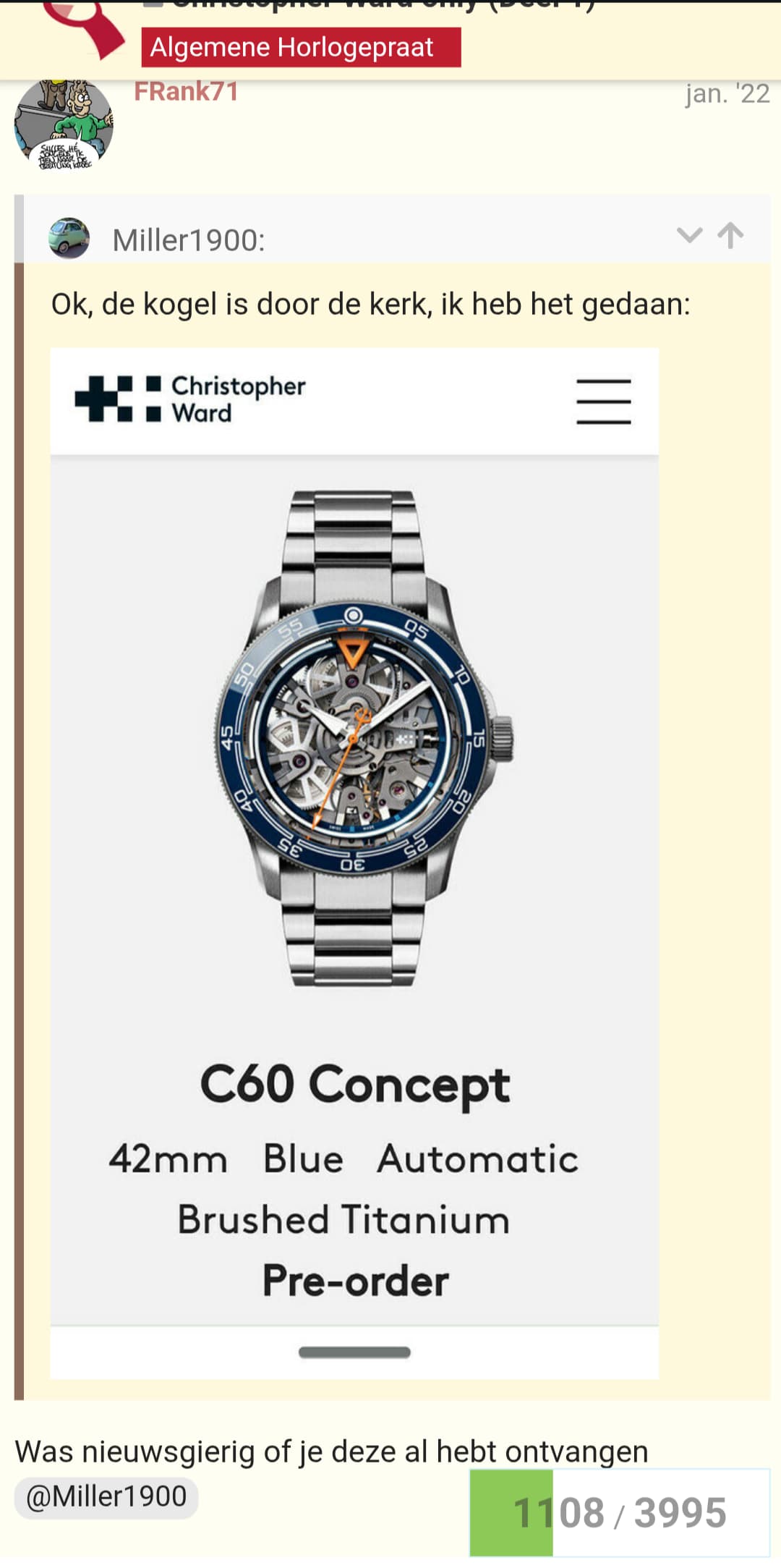Collapse the quote from Miller1900
The width and height of the screenshot is (781, 1568).
[689, 235]
